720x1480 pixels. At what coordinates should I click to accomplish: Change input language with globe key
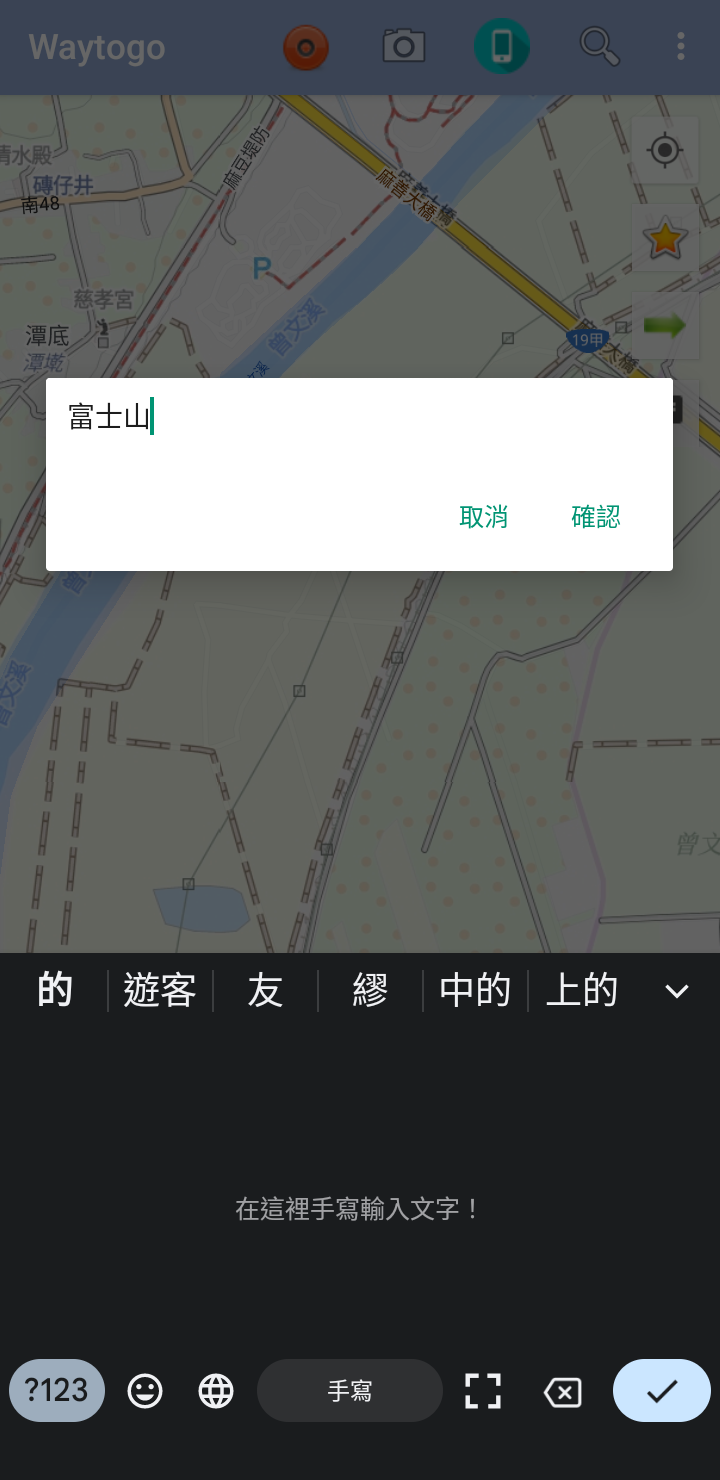[x=216, y=1390]
